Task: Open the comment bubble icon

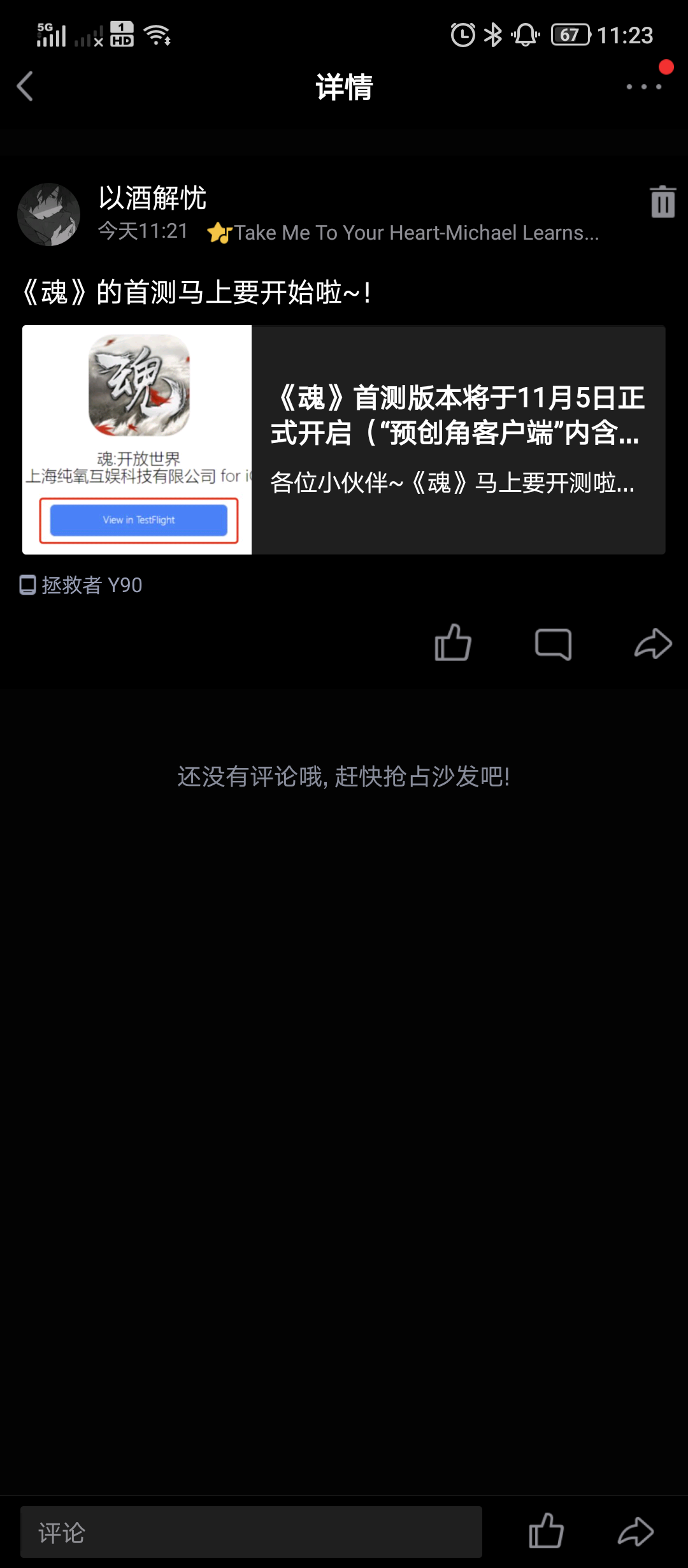Action: point(554,644)
